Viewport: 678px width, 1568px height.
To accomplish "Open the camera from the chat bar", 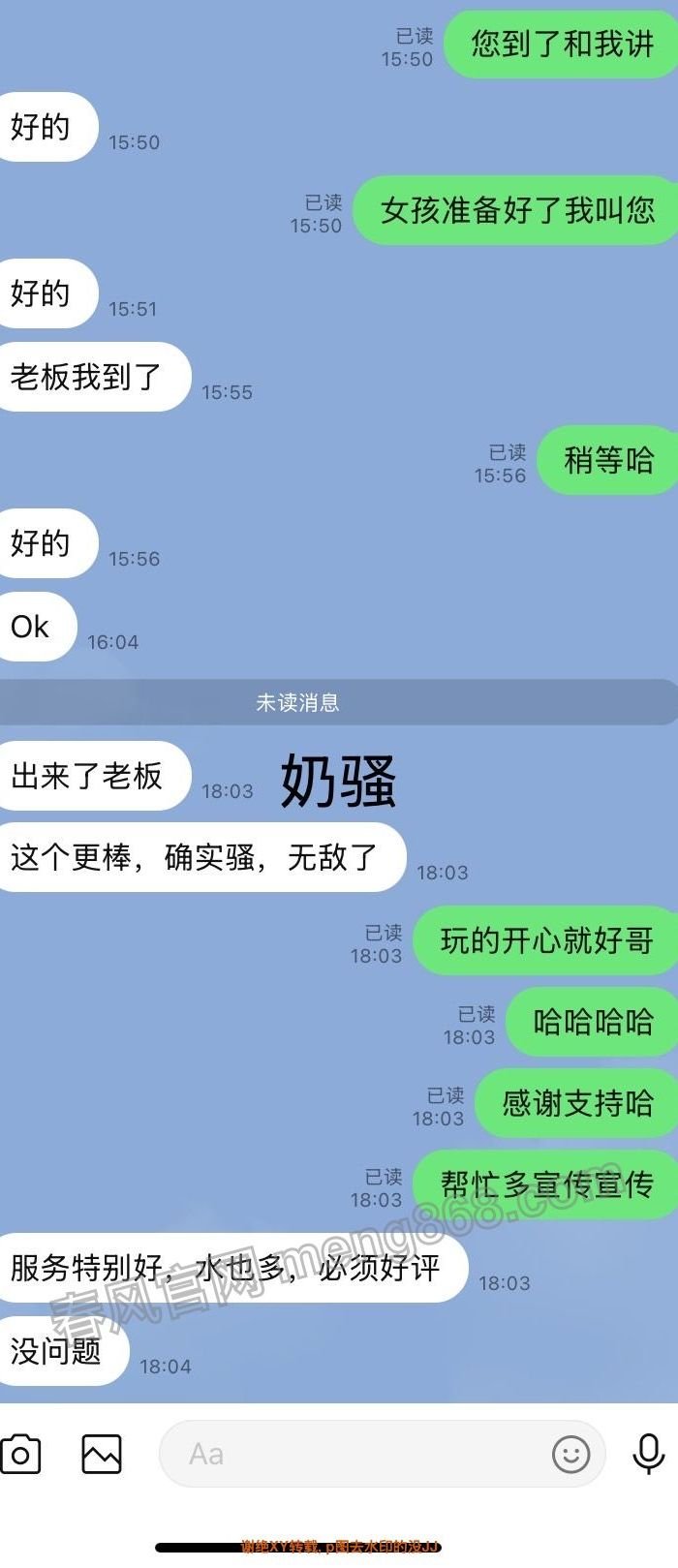I will coord(21,1454).
